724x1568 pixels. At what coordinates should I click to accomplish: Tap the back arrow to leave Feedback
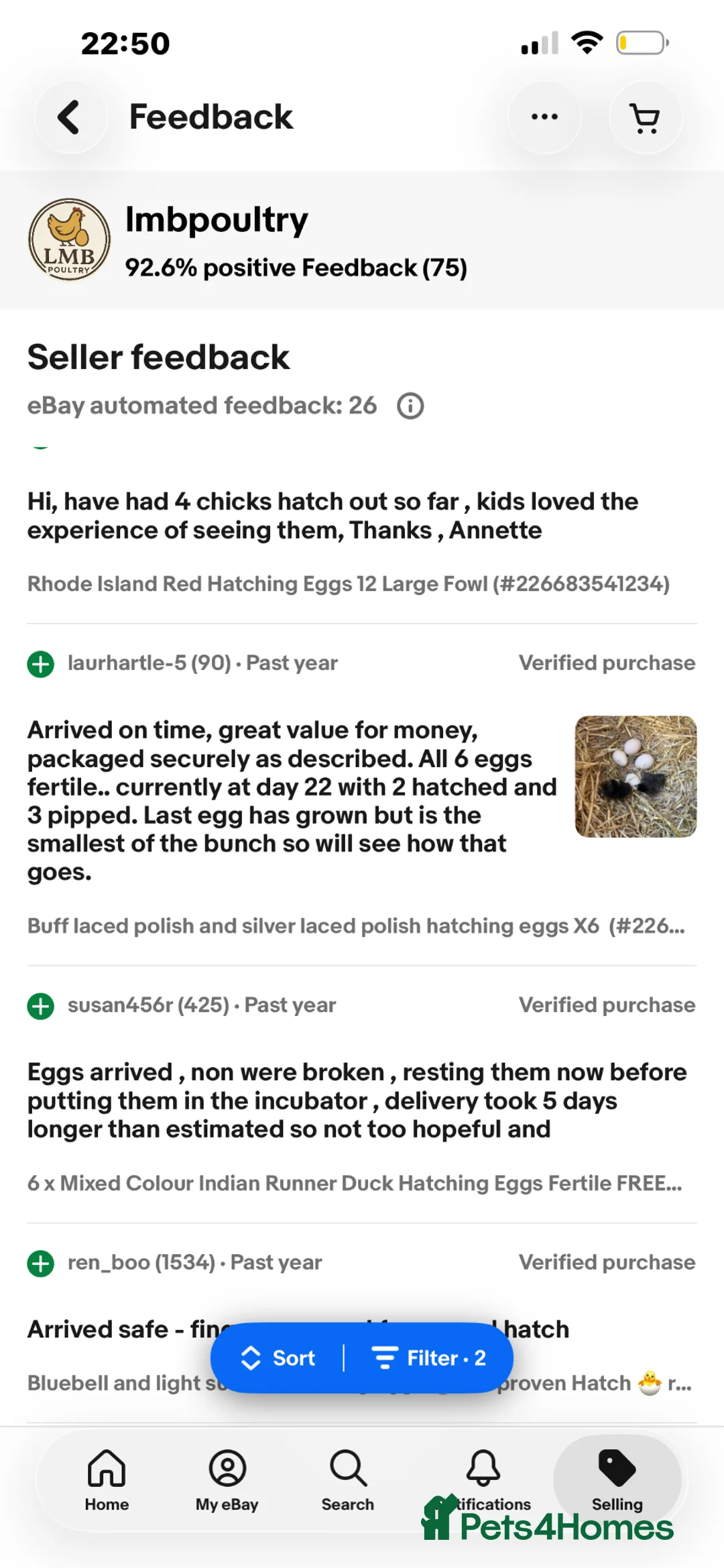70,117
